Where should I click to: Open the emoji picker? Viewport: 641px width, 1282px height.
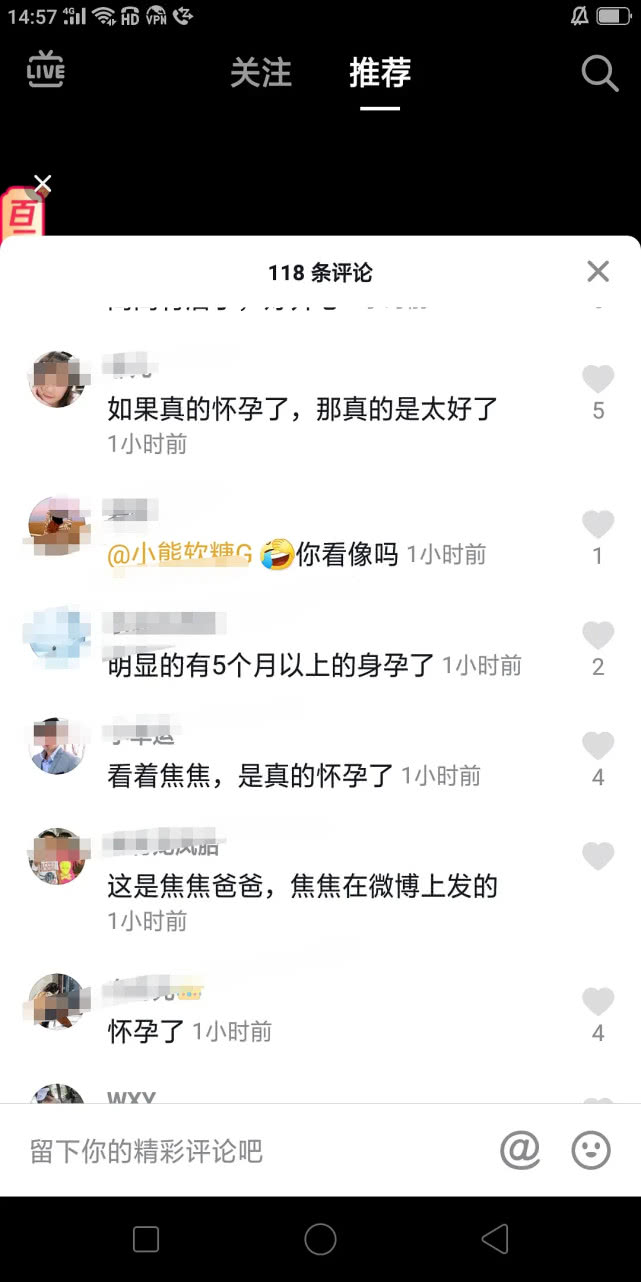click(591, 1151)
